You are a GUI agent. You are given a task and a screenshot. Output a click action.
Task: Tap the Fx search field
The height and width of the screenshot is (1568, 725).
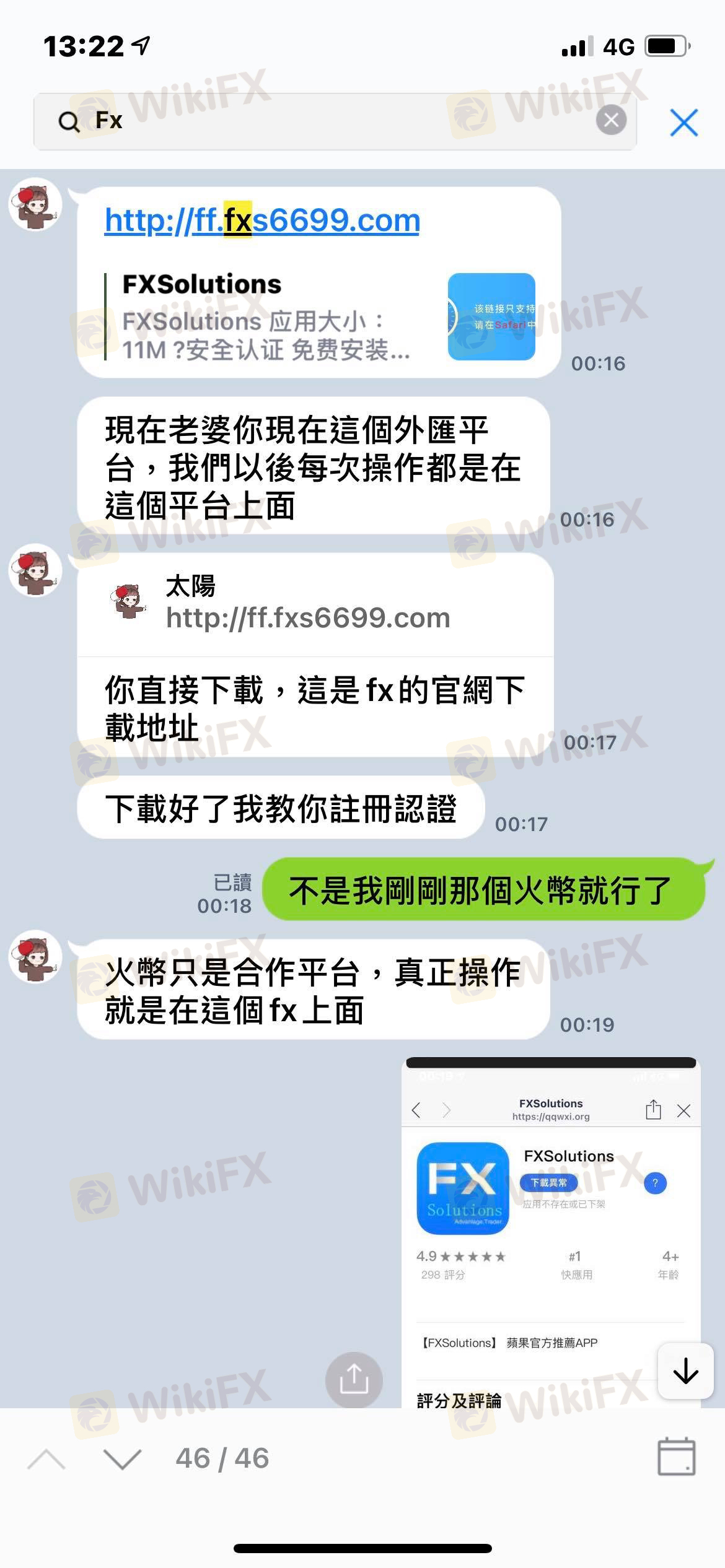pos(335,121)
